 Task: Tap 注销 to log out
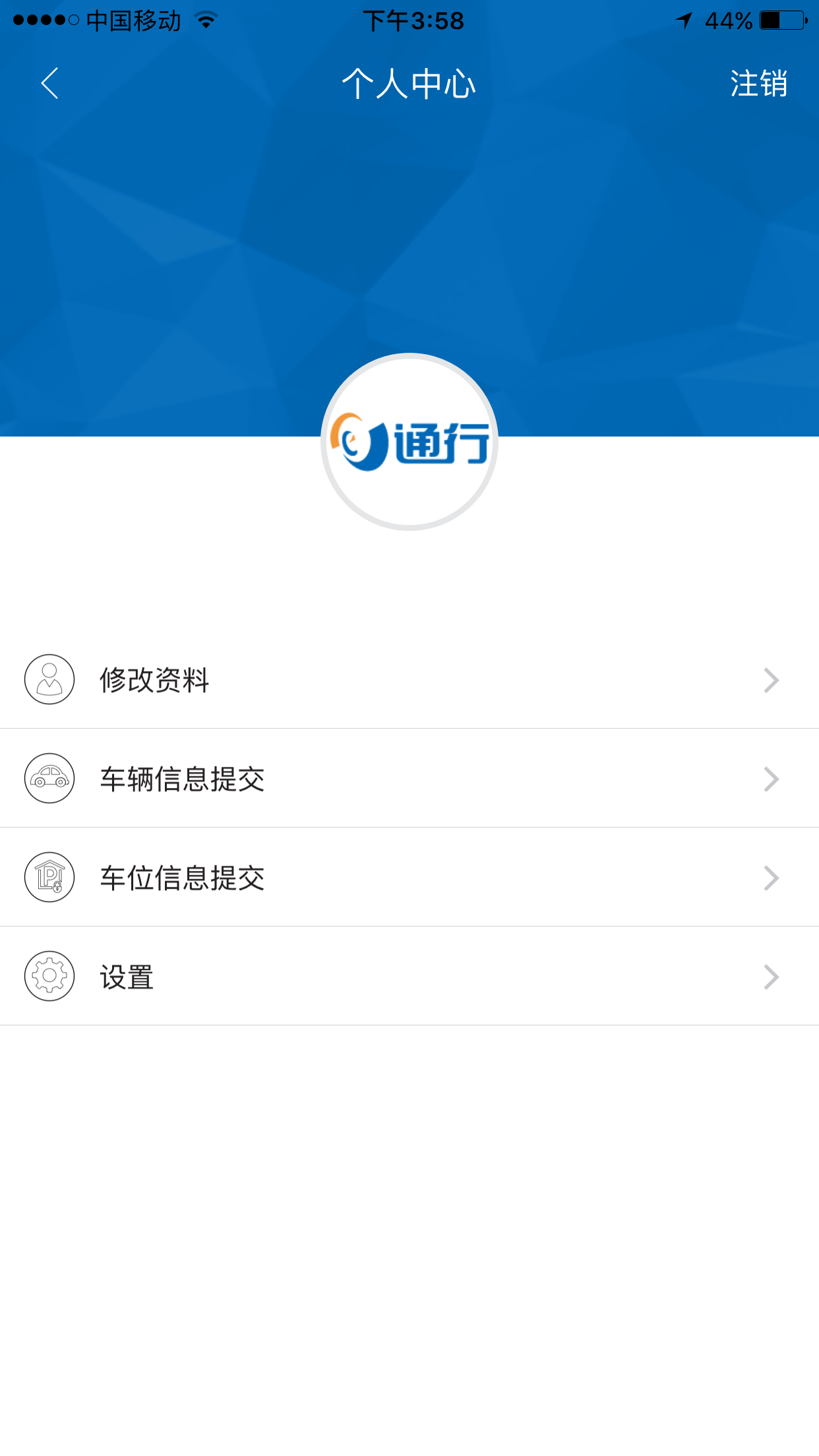tap(758, 84)
